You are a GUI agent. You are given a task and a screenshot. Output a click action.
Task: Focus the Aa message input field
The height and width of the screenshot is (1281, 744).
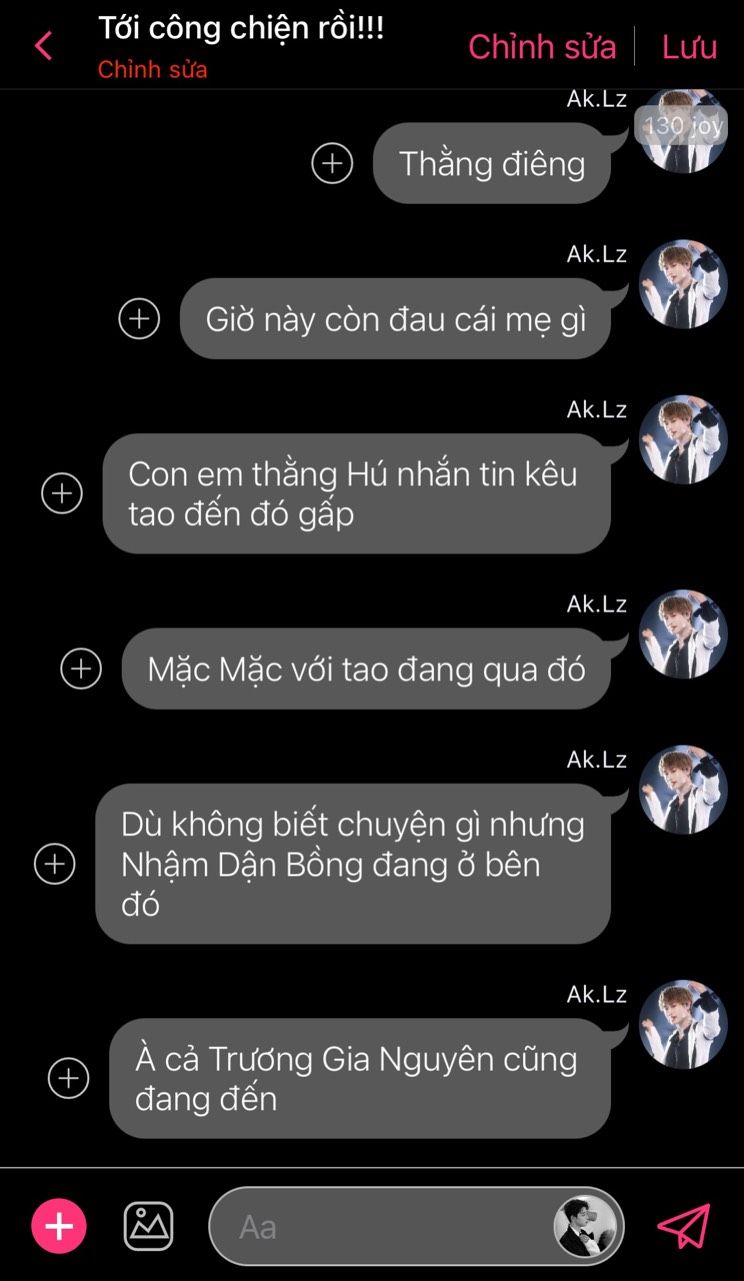[x=416, y=1226]
